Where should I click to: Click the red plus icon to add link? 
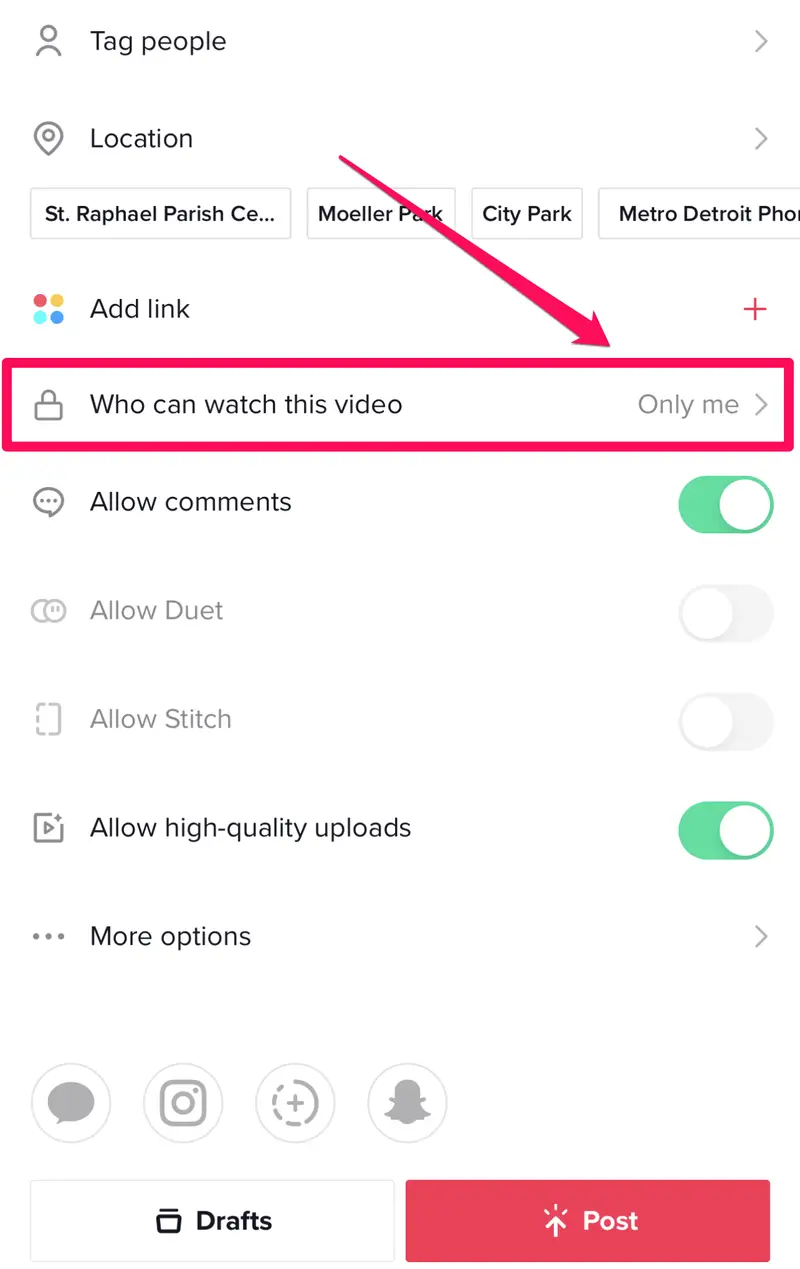click(x=755, y=309)
